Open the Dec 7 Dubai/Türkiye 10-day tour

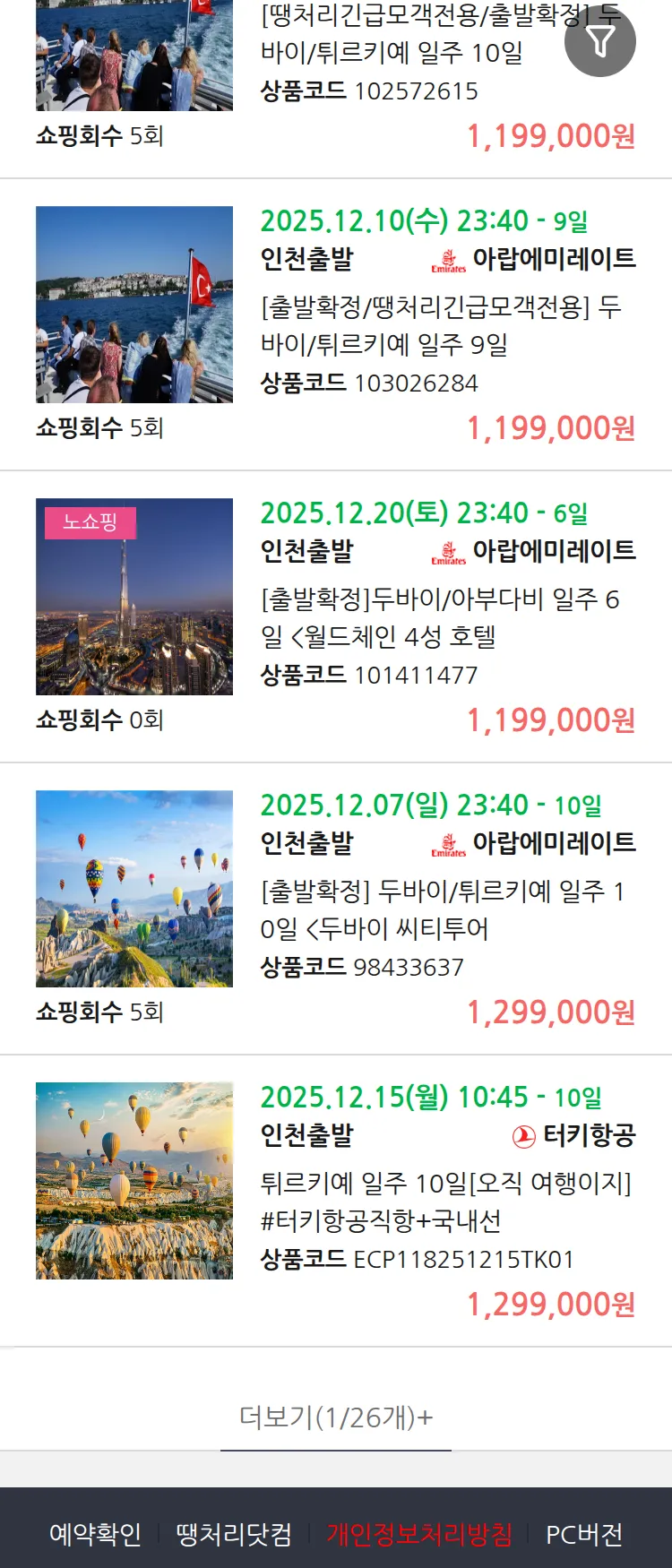click(439, 909)
